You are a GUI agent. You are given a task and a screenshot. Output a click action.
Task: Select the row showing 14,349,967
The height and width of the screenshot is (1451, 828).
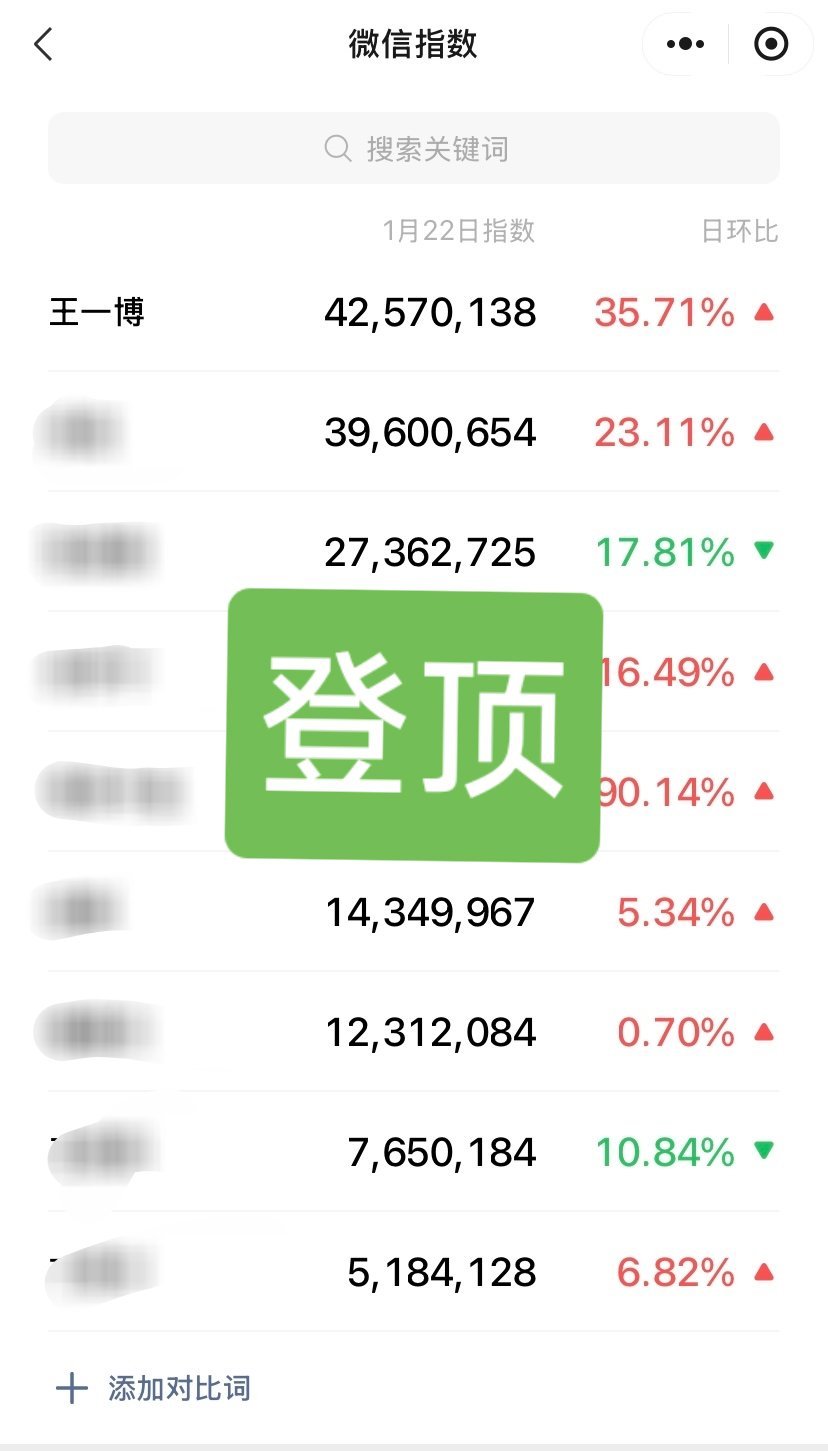(x=430, y=911)
